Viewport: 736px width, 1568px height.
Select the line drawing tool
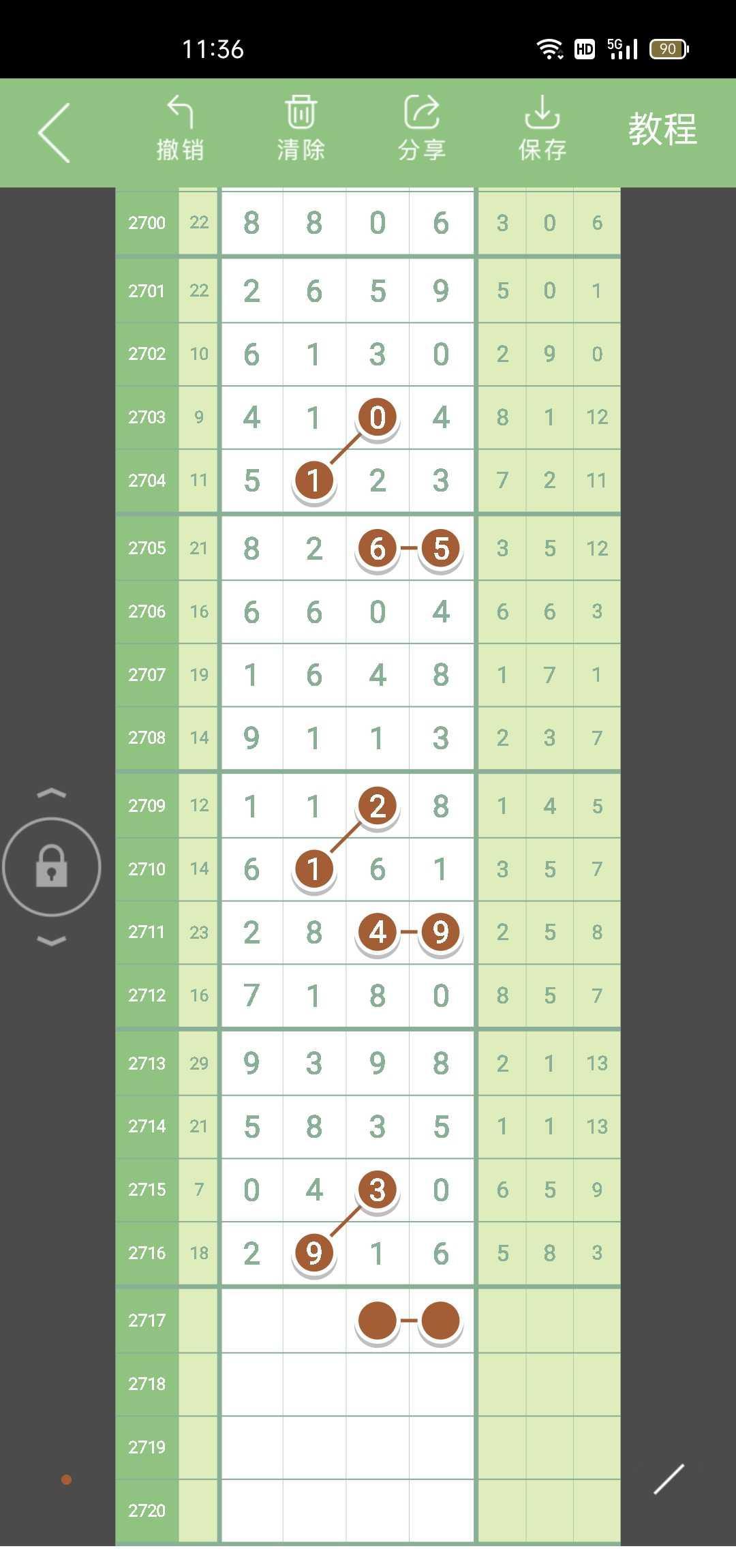point(669,1479)
